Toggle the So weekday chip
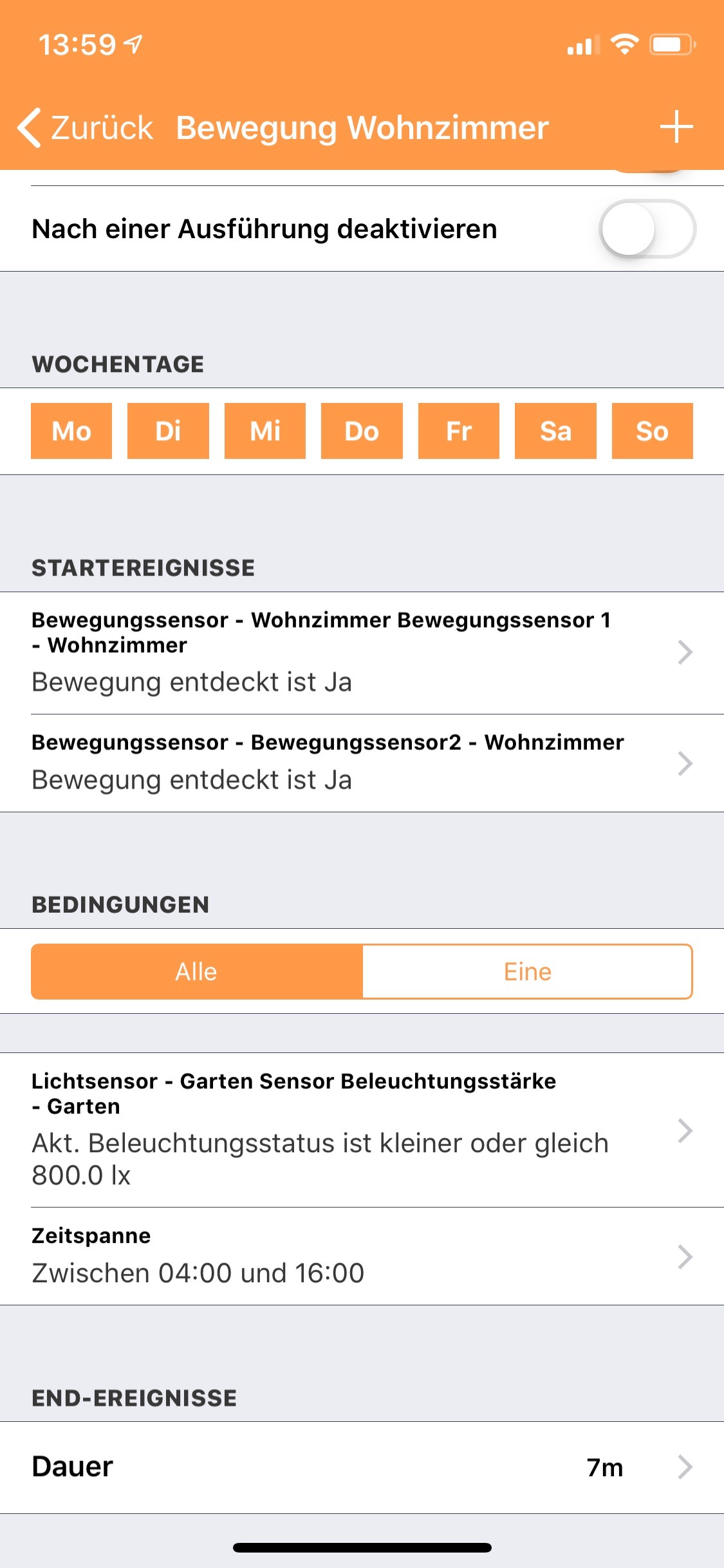The width and height of the screenshot is (724, 1568). point(652,431)
